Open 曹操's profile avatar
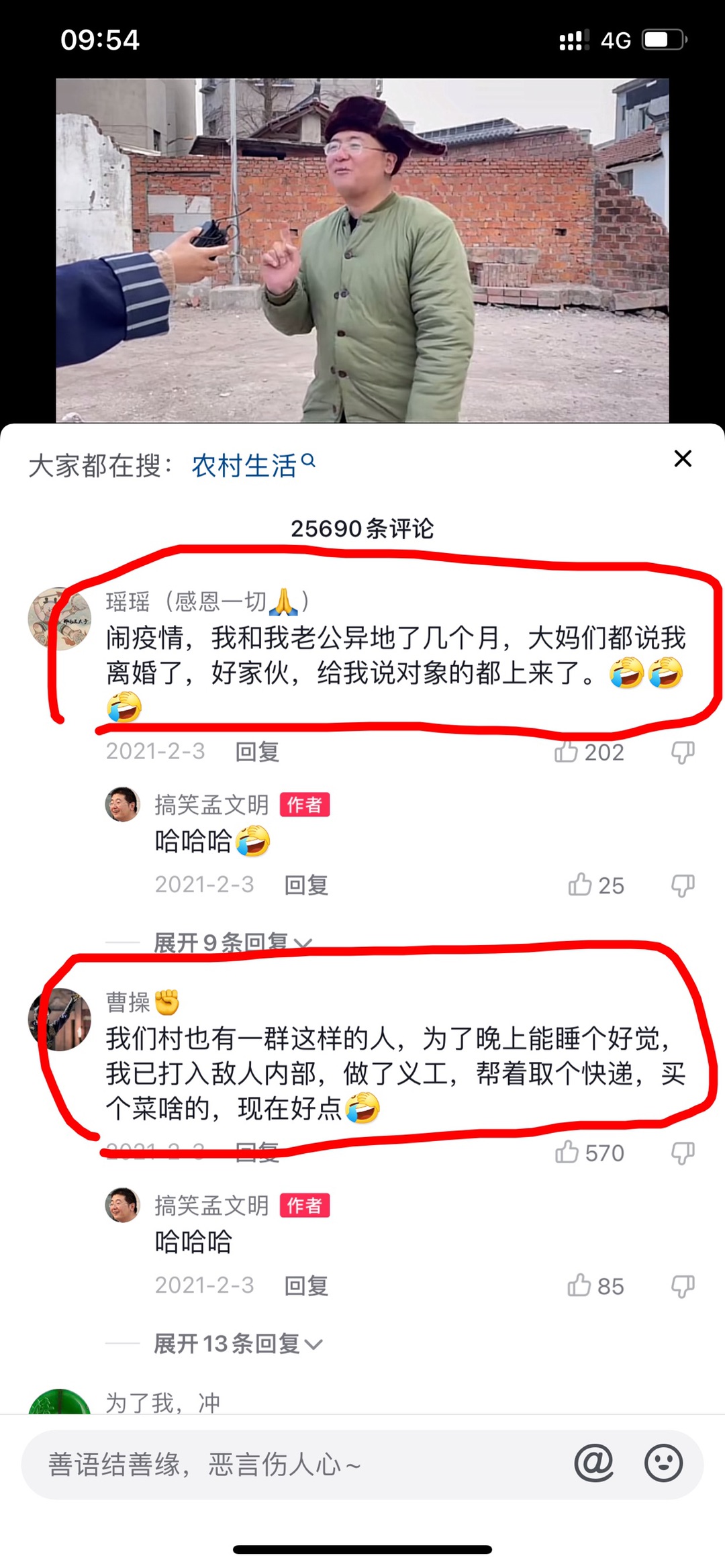The image size is (725, 1568). pos(60,1020)
